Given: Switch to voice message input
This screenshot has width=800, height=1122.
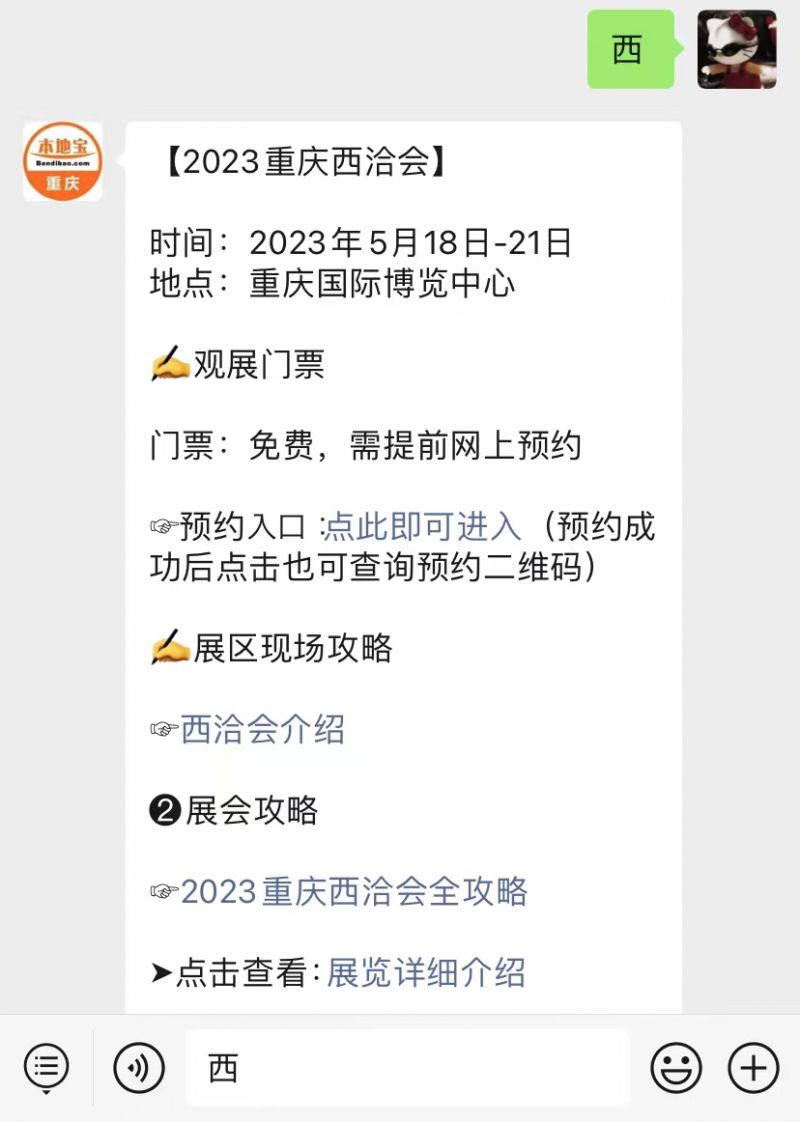Looking at the screenshot, I should click(139, 1068).
